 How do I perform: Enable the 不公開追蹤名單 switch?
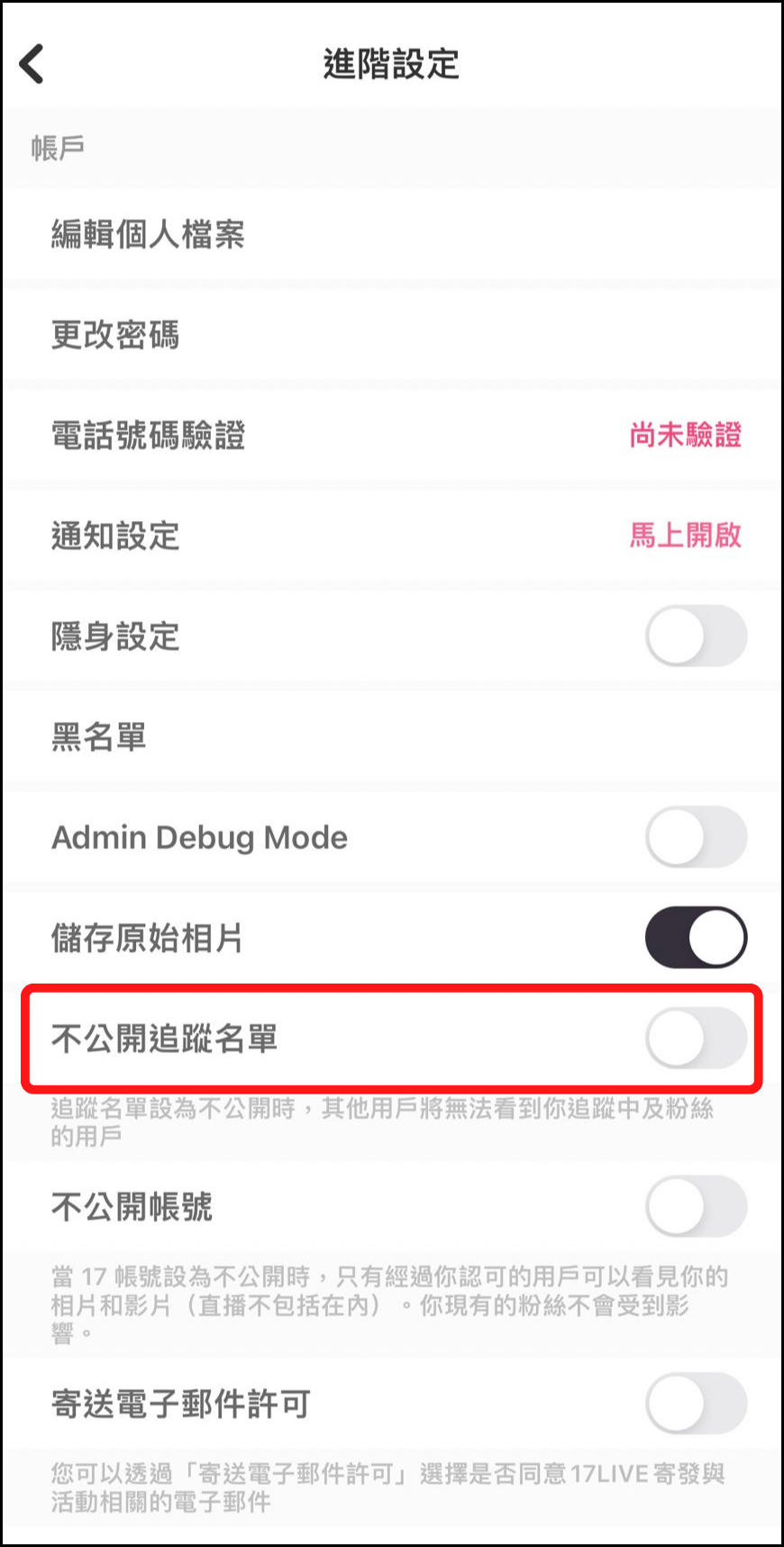pos(696,1039)
